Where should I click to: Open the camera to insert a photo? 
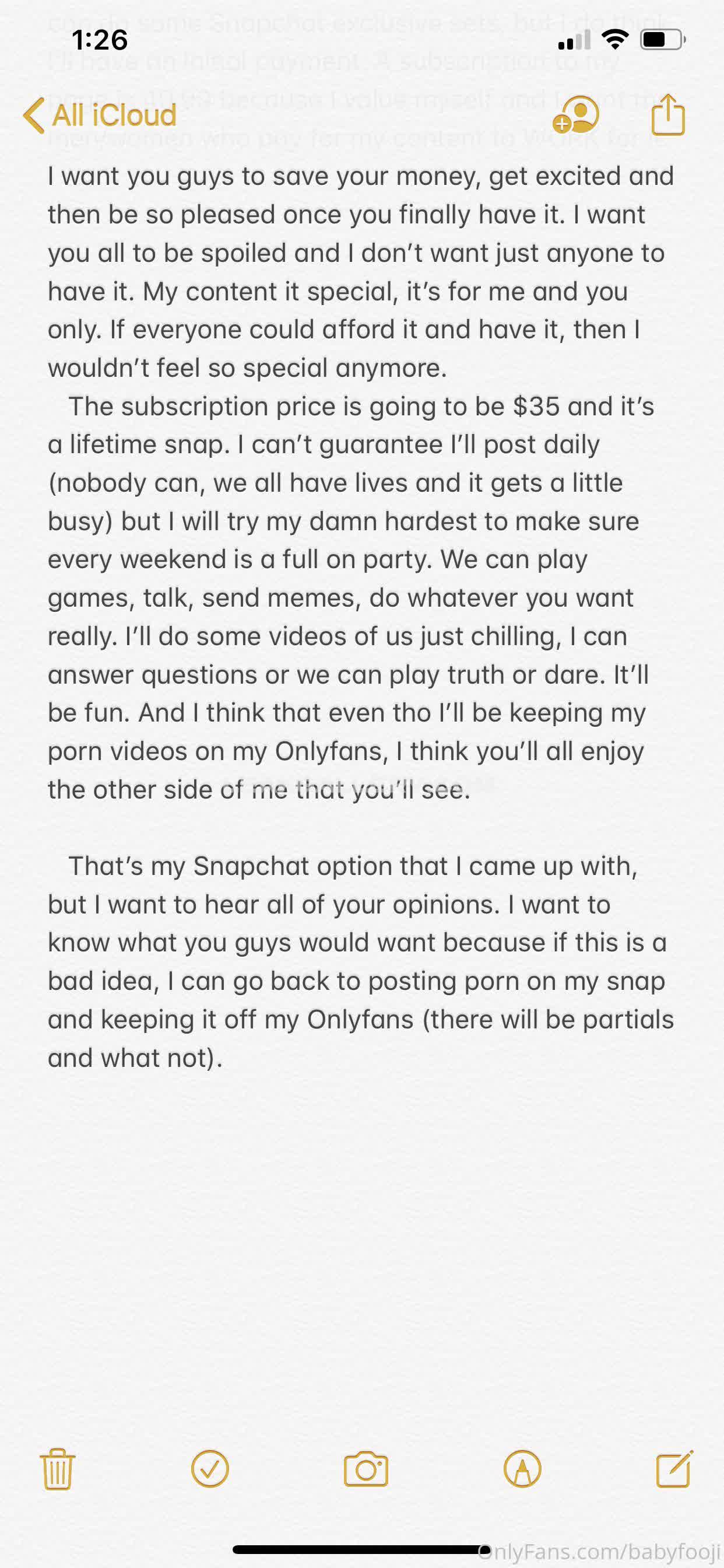click(x=365, y=1469)
